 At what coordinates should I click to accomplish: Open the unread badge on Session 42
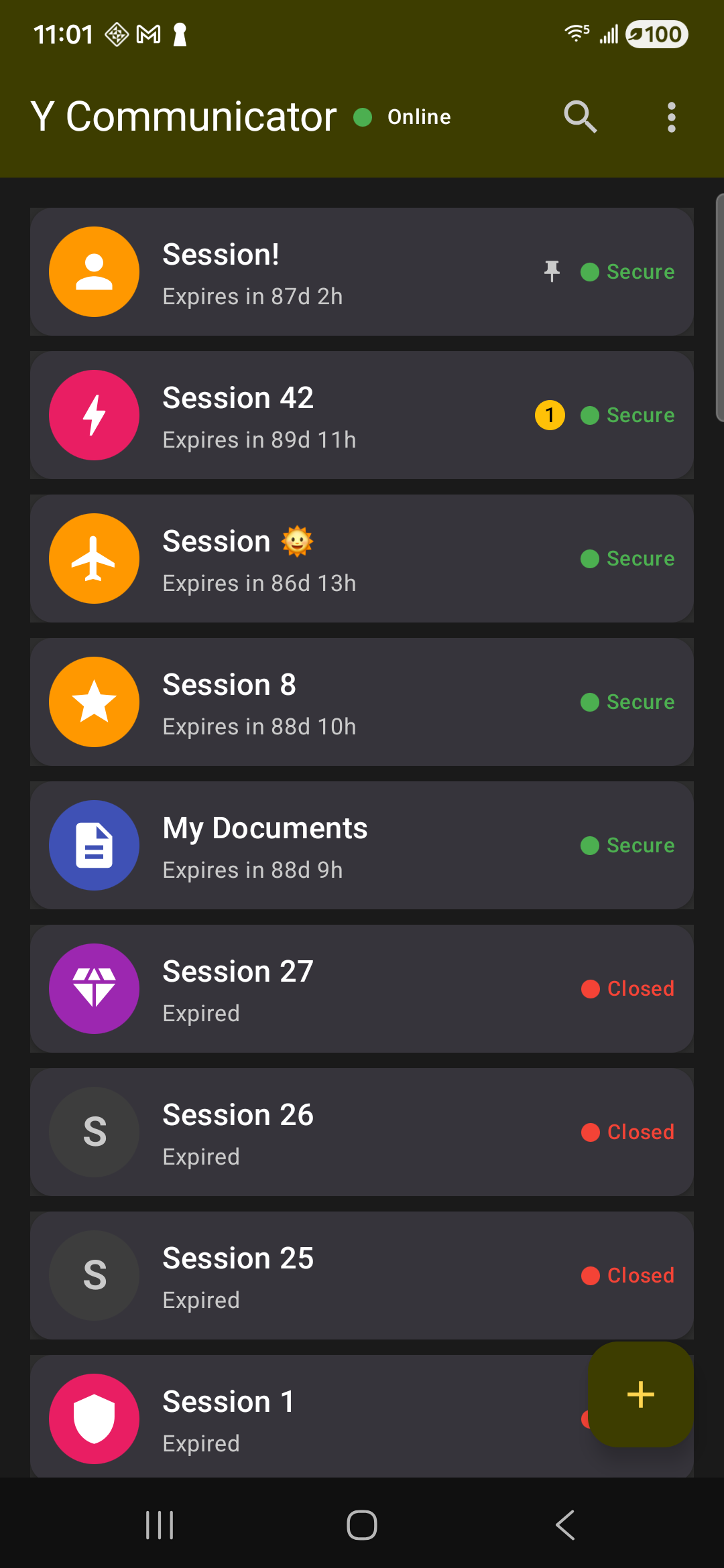550,414
